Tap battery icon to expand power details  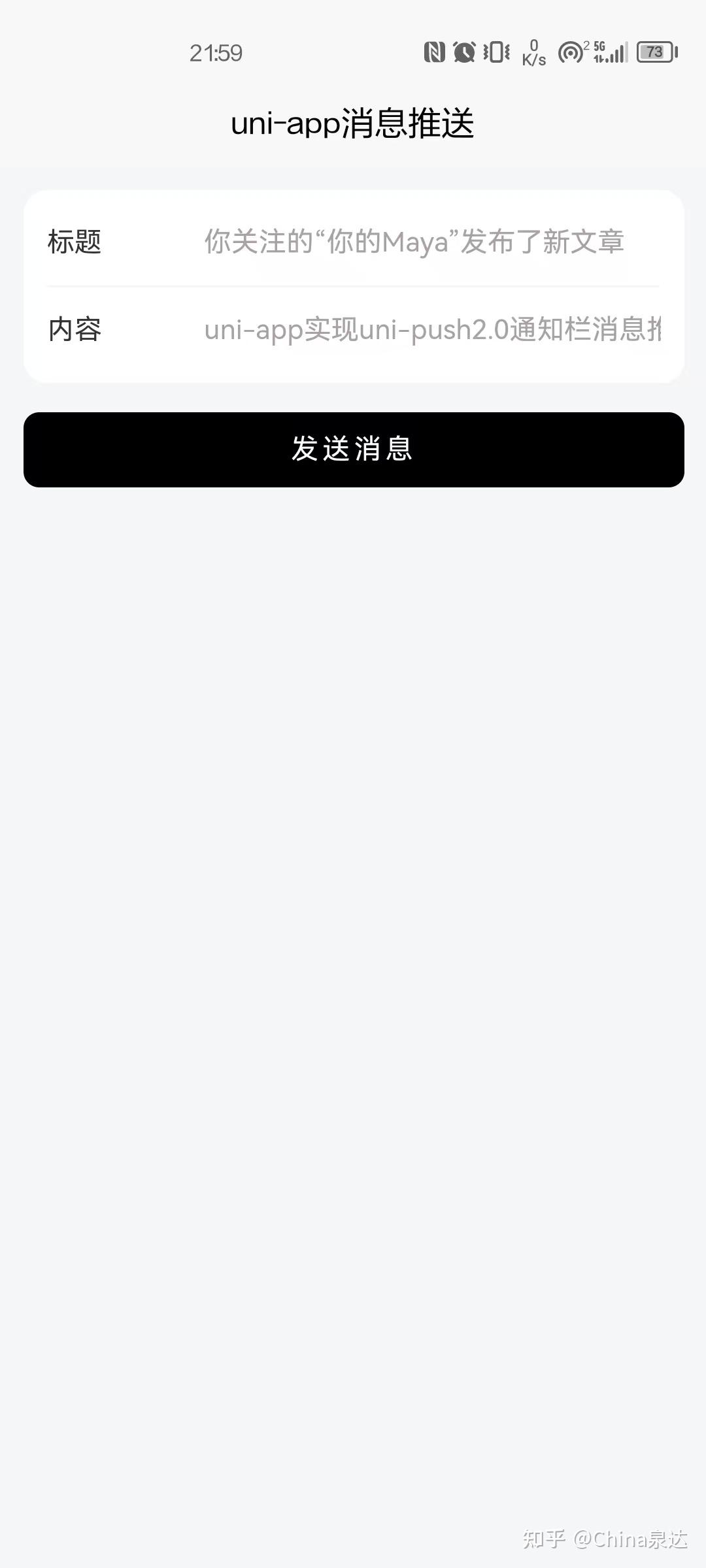click(x=654, y=52)
